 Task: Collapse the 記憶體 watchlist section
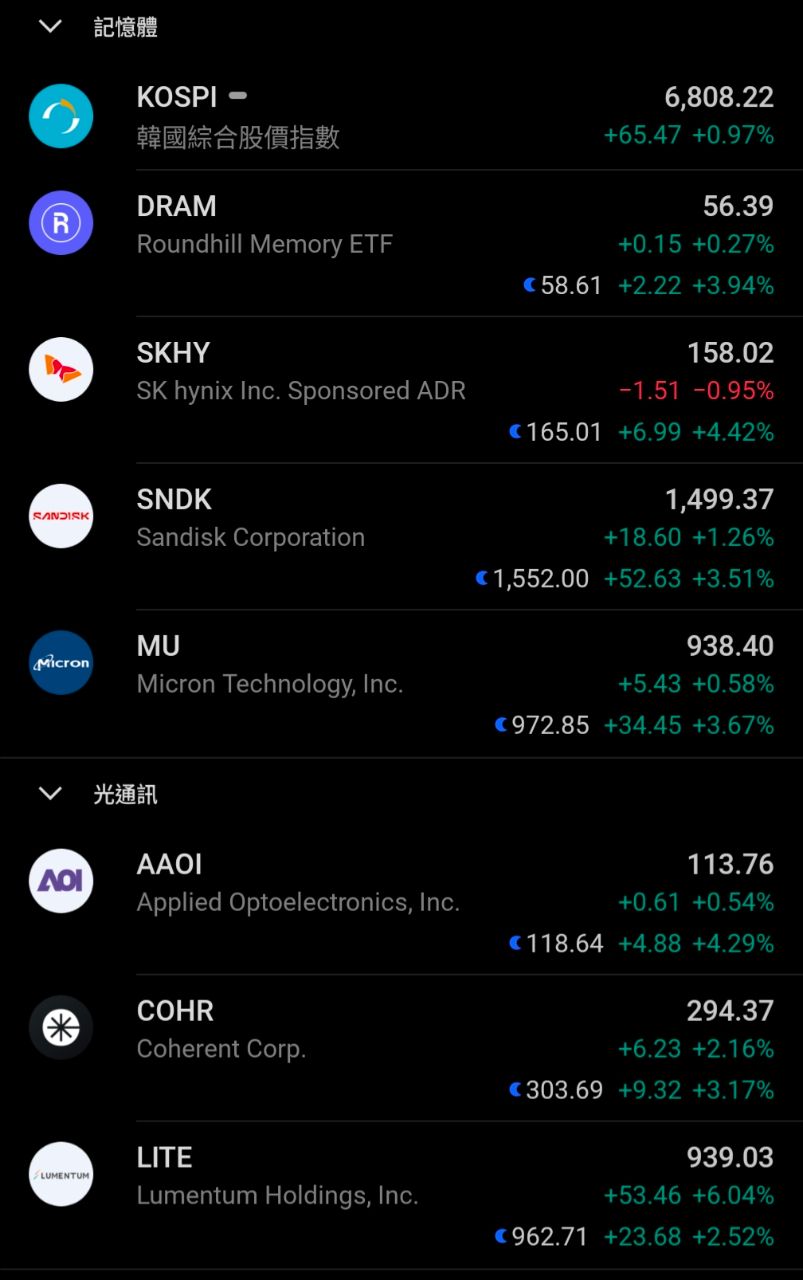pos(50,27)
